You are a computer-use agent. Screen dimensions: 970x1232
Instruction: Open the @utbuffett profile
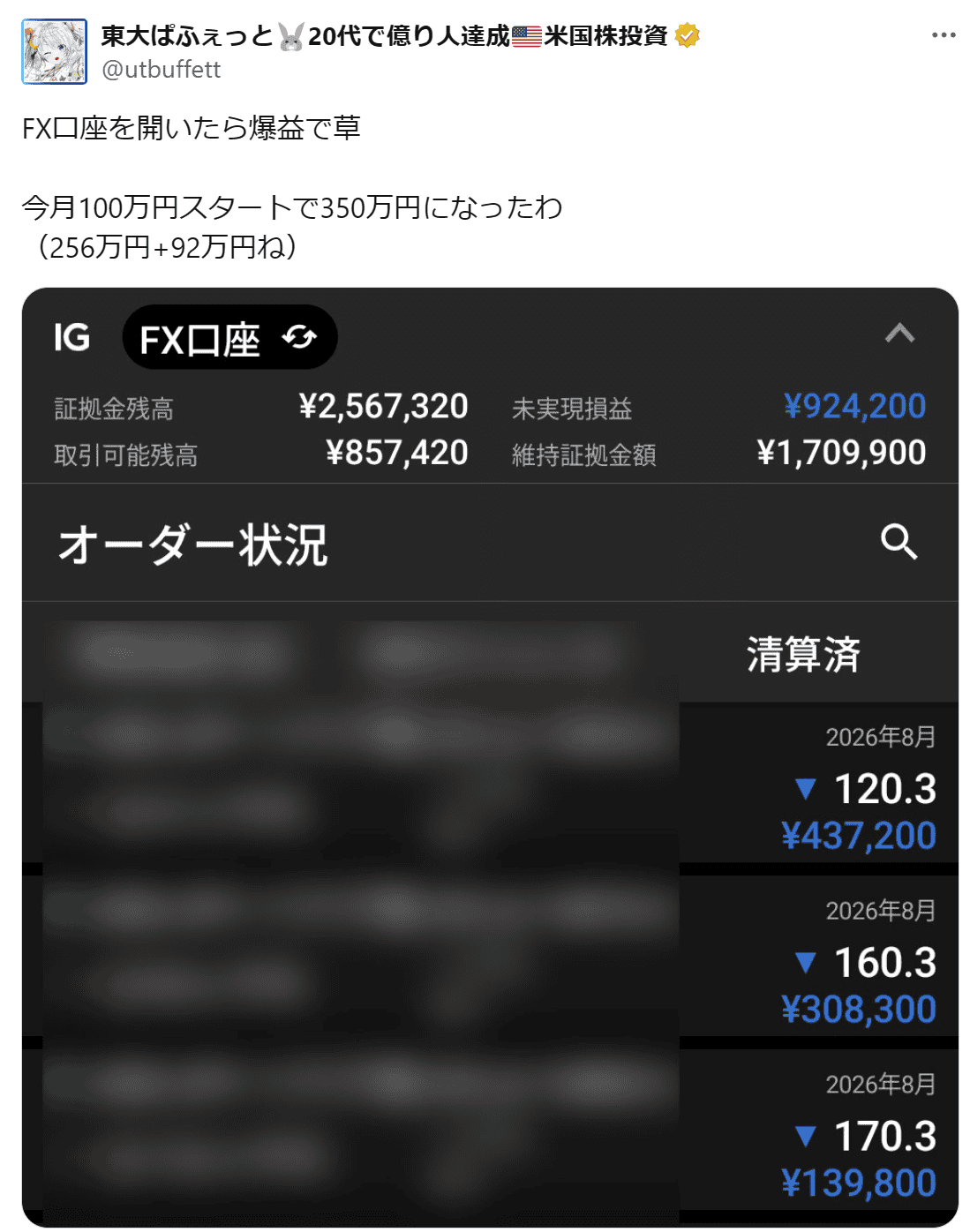pos(162,70)
